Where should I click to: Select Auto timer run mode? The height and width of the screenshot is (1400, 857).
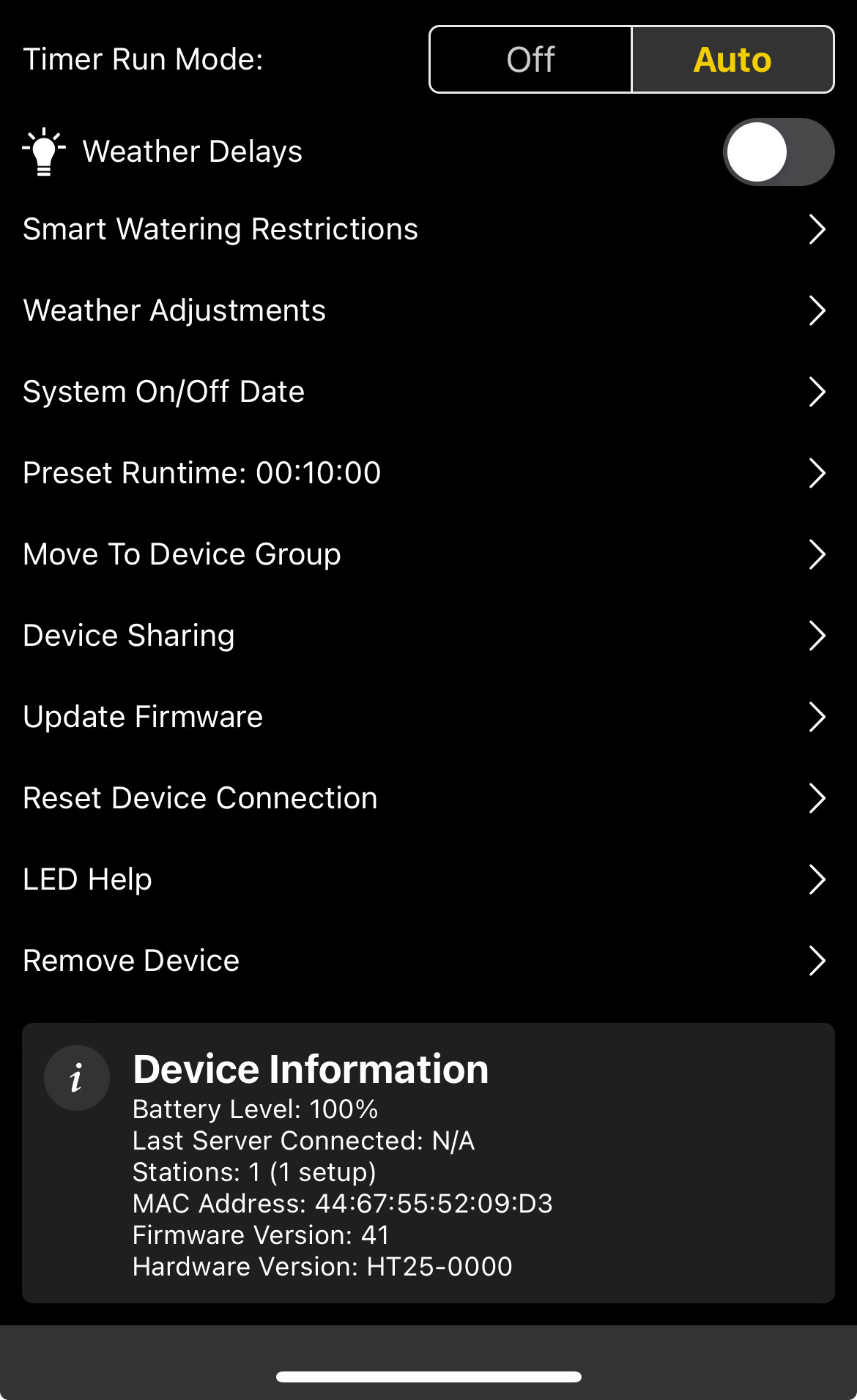click(x=732, y=60)
